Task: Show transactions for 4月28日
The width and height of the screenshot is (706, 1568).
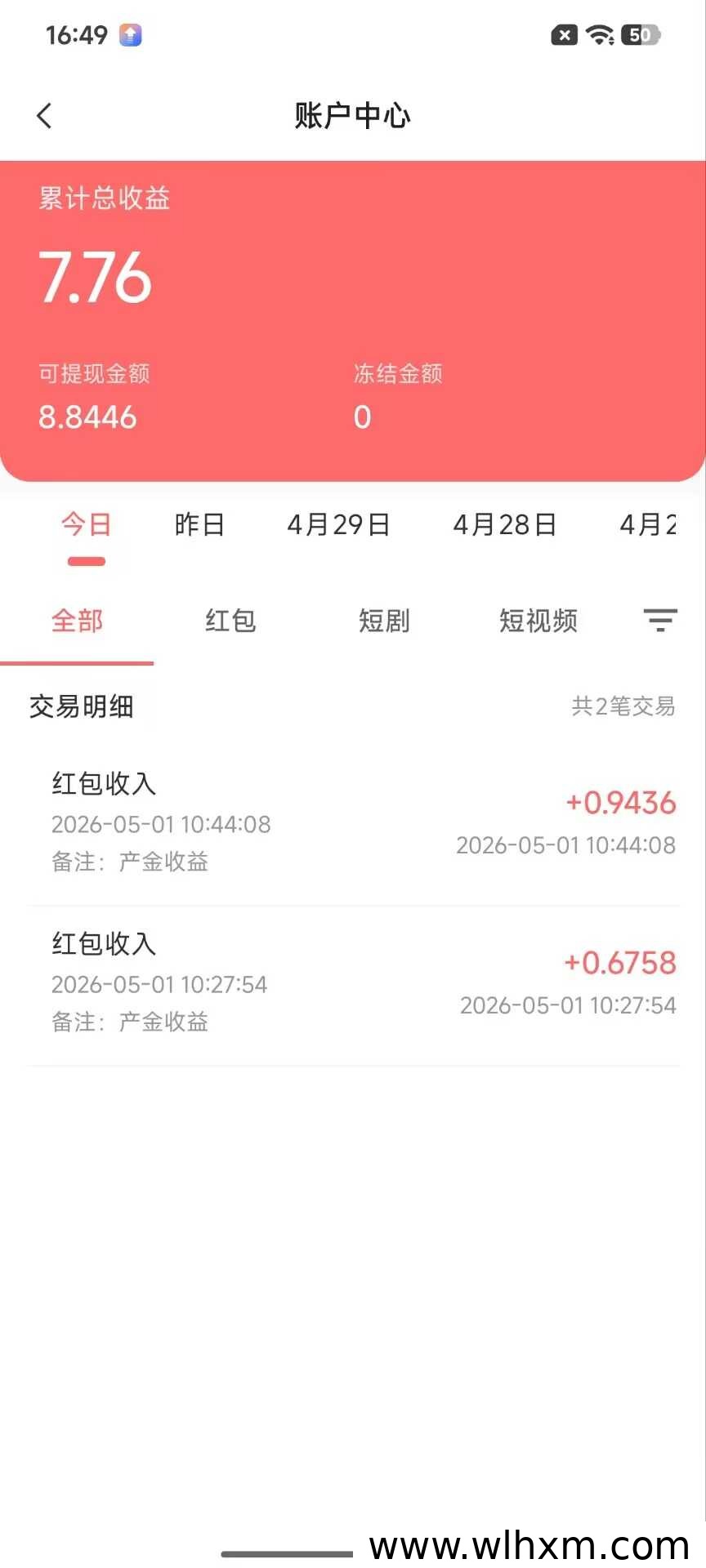Action: pyautogui.click(x=505, y=524)
